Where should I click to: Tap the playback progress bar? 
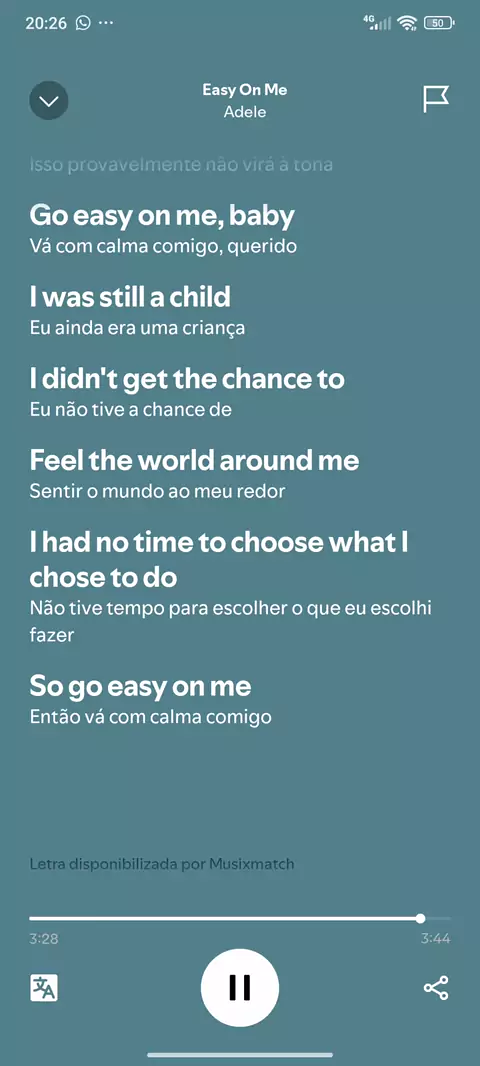240,918
